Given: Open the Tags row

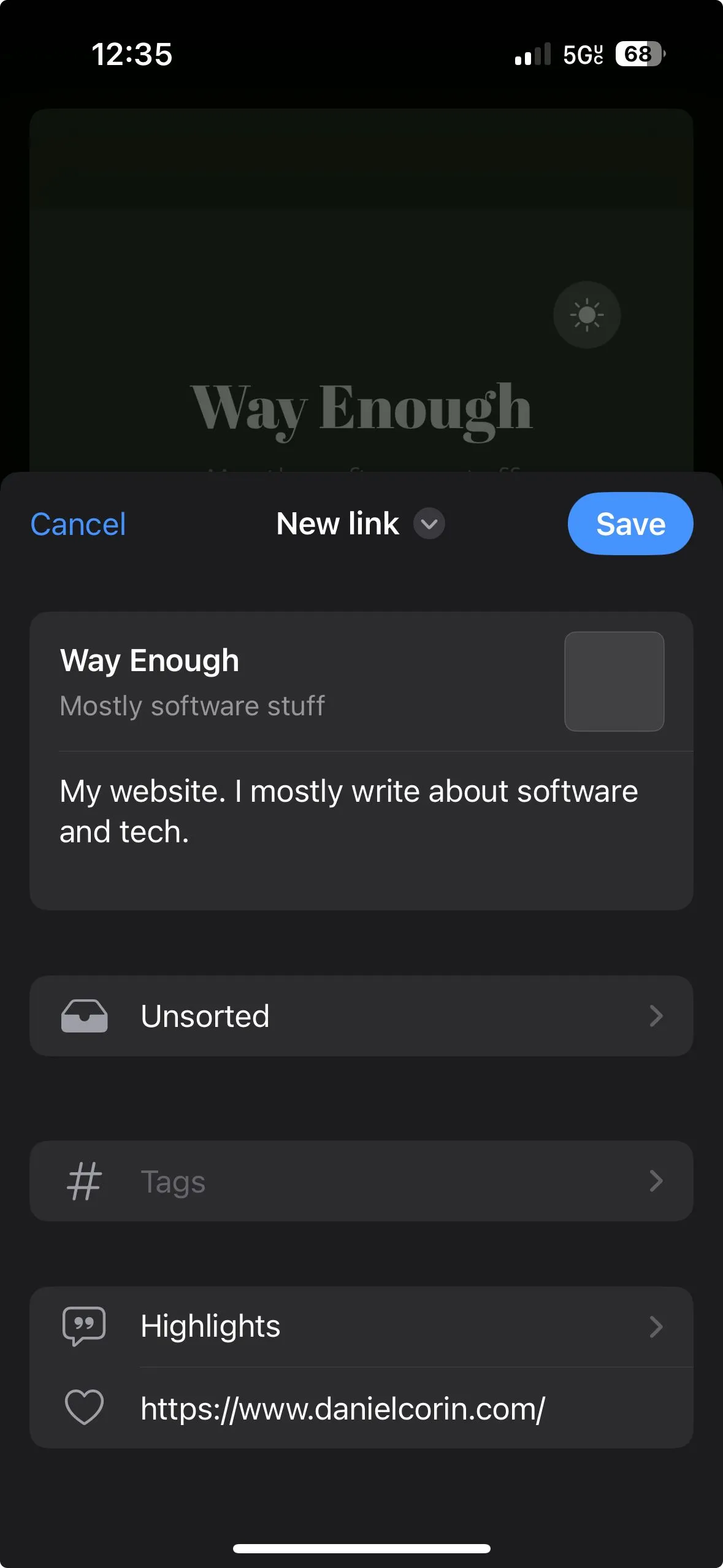Looking at the screenshot, I should (x=361, y=1181).
